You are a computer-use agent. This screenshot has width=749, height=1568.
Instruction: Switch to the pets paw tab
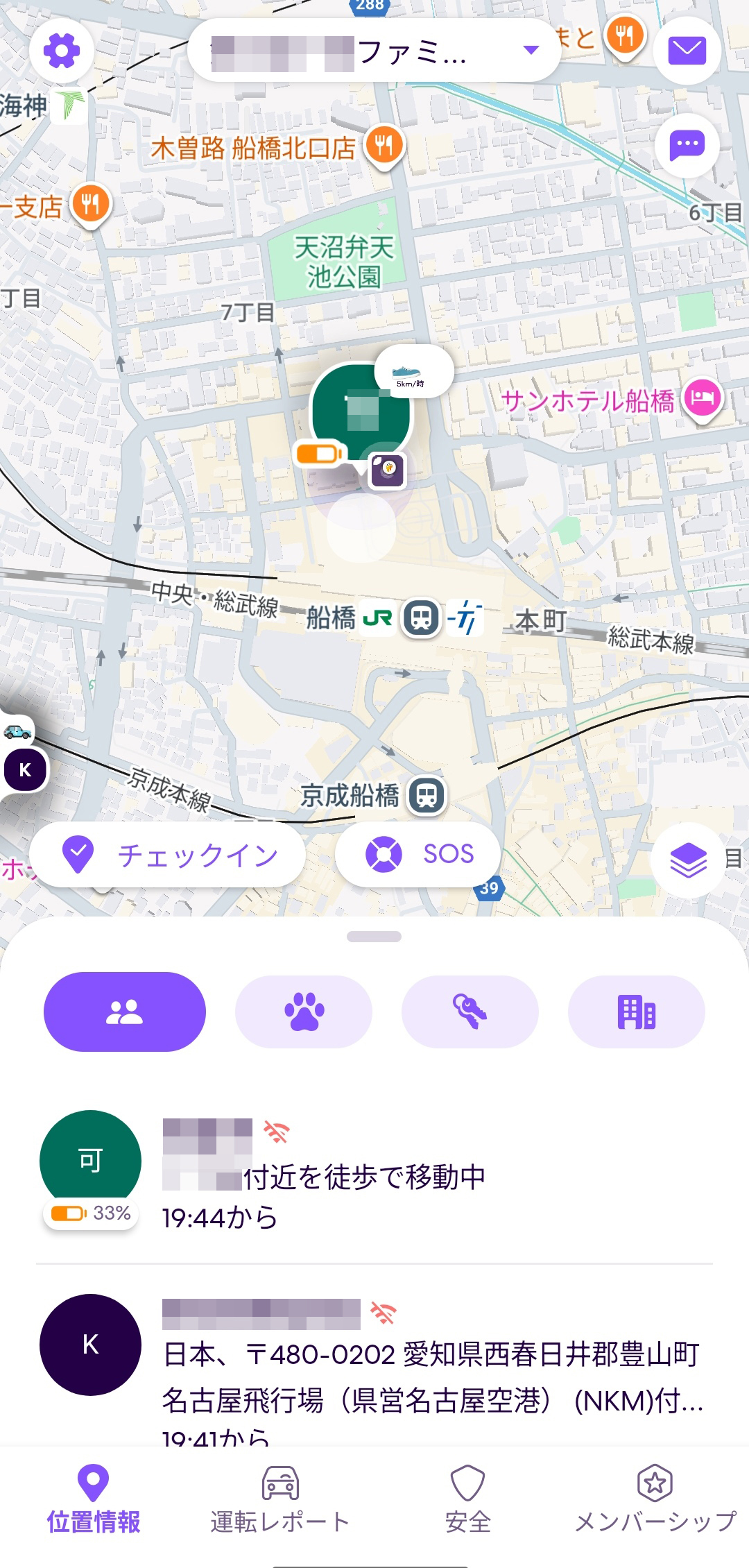[304, 1012]
